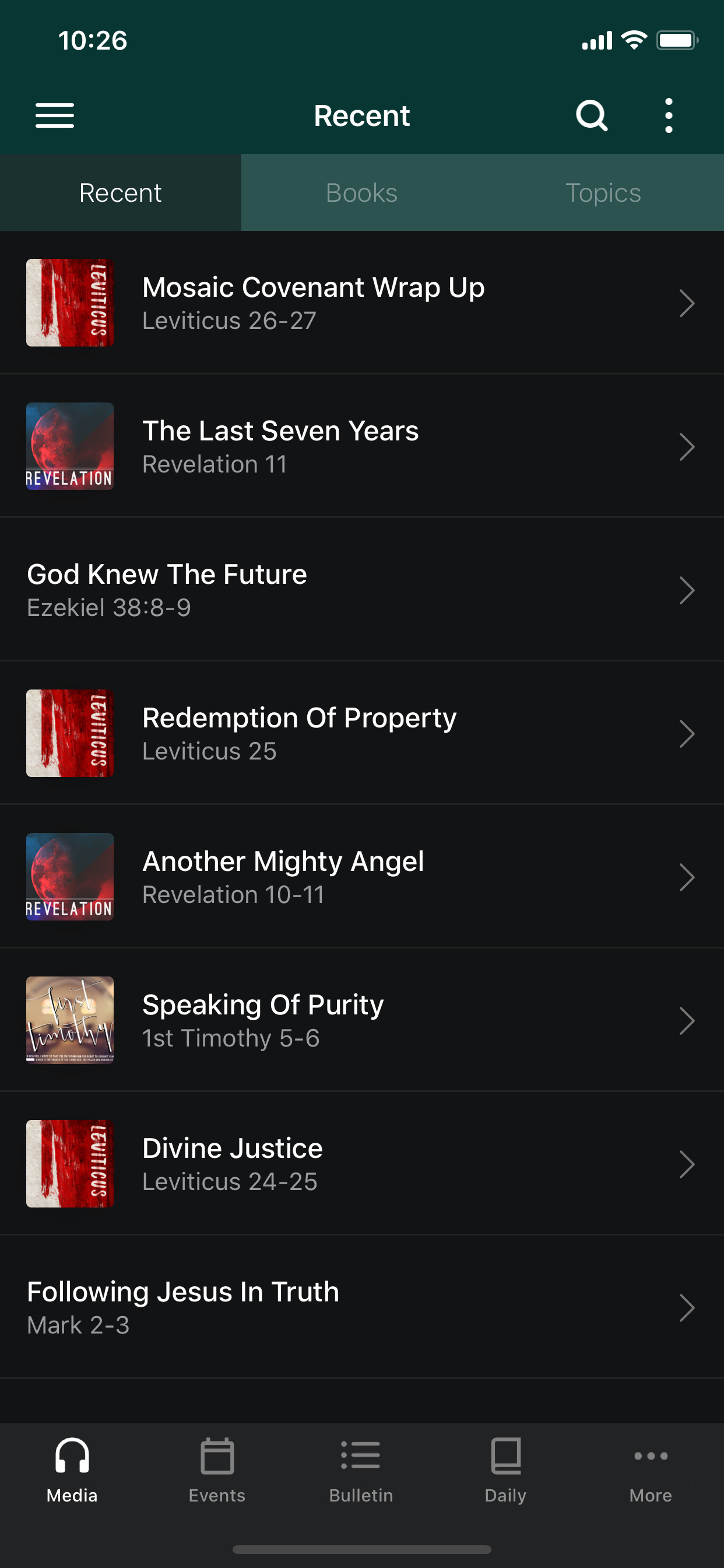Switch to the Books tab
This screenshot has width=724, height=1568.
click(361, 193)
